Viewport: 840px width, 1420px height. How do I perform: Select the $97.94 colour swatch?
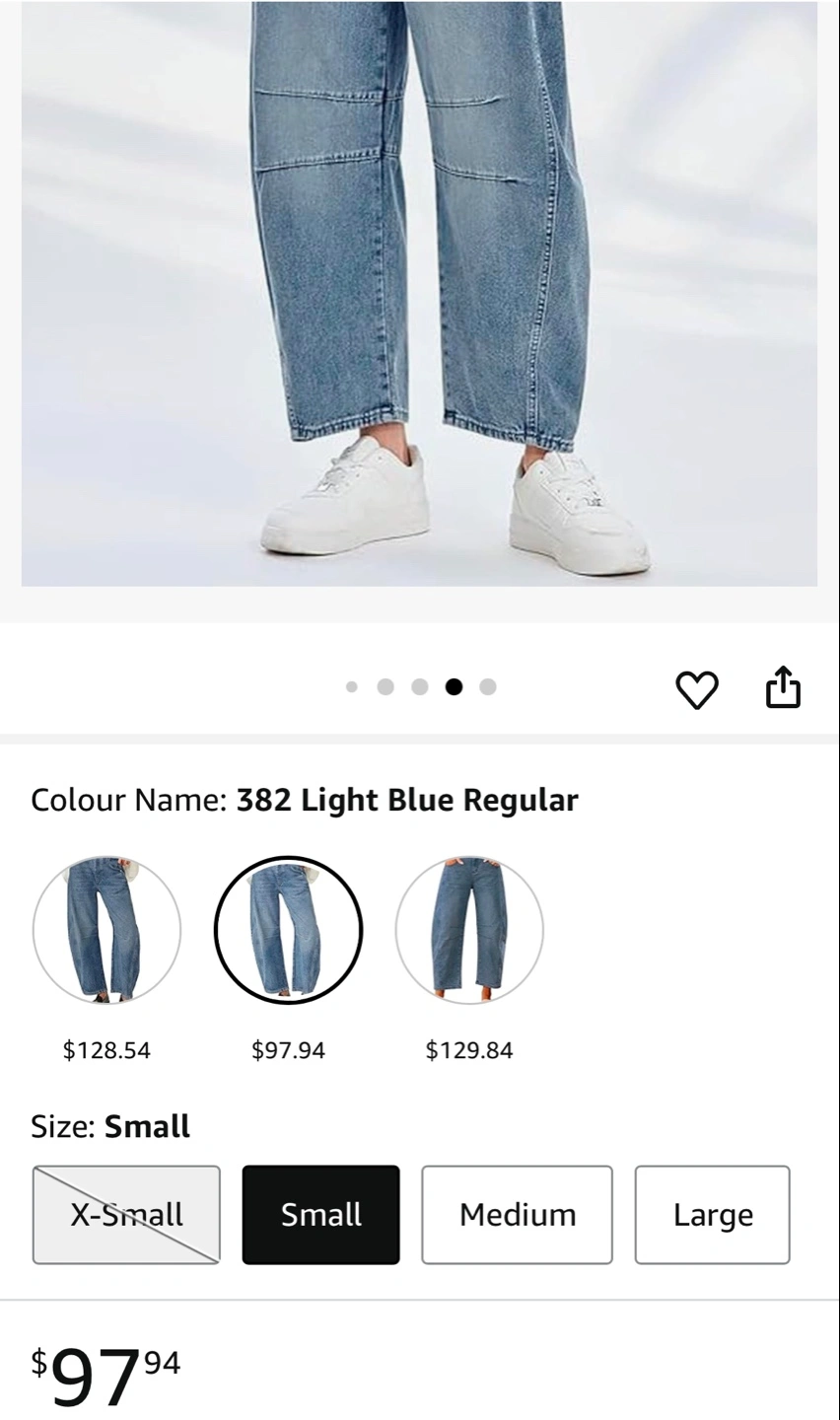pyautogui.click(x=288, y=930)
